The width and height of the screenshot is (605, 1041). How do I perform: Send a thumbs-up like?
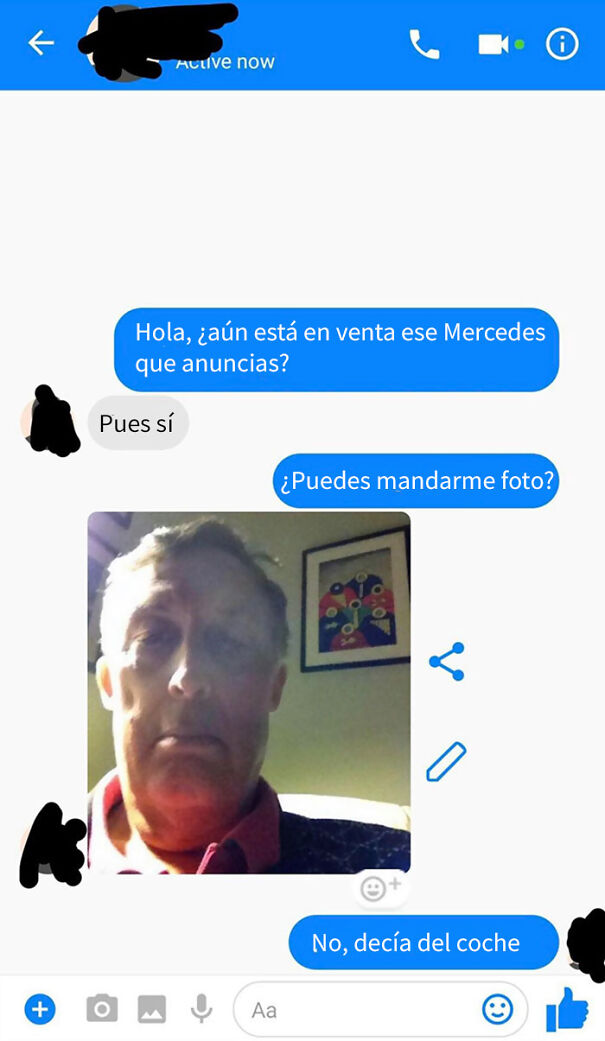point(567,1010)
